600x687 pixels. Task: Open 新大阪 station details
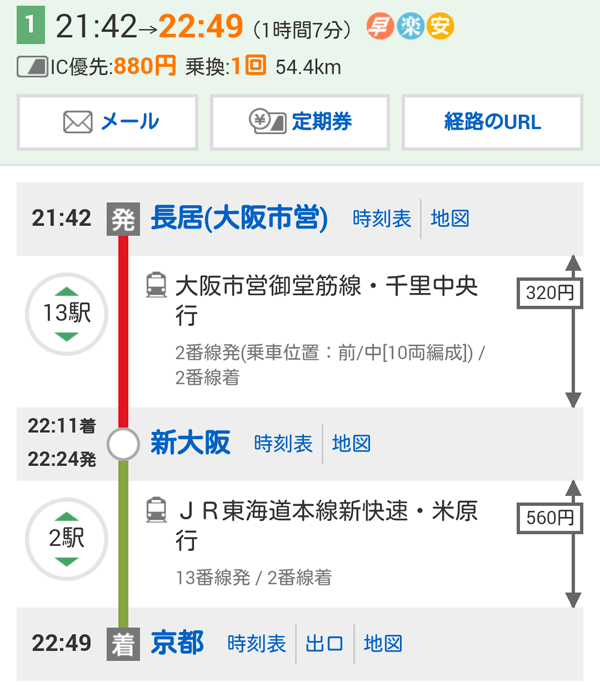[190, 443]
